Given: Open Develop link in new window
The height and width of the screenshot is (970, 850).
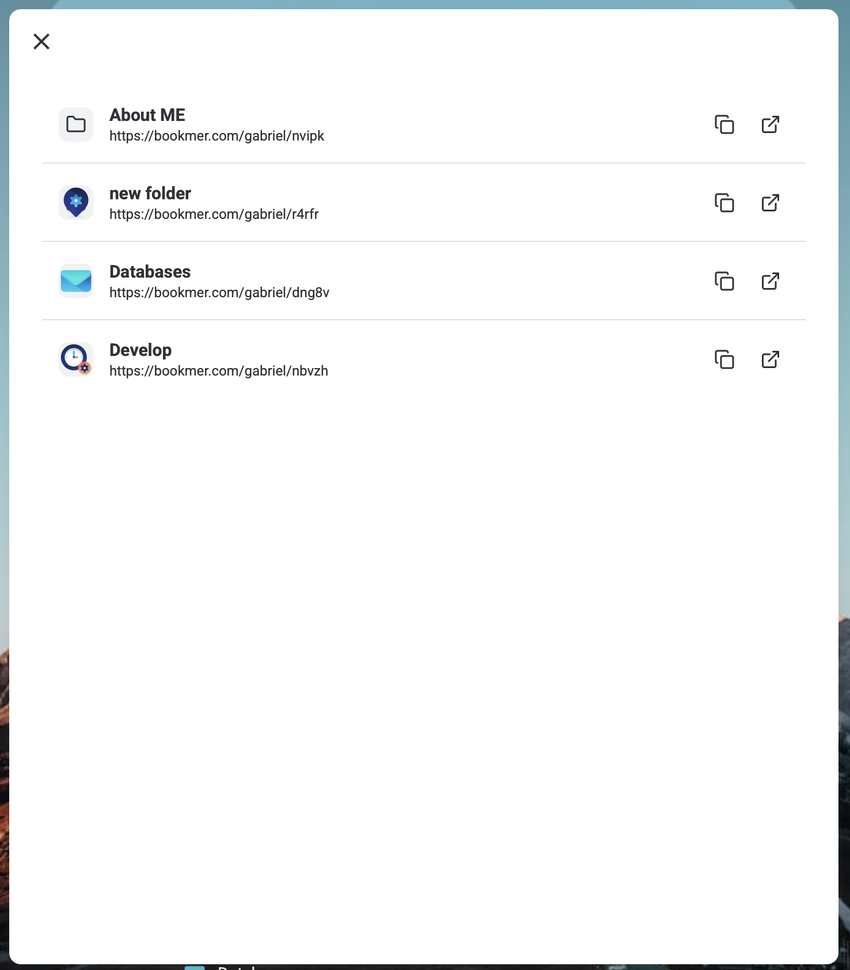Looking at the screenshot, I should (x=770, y=359).
